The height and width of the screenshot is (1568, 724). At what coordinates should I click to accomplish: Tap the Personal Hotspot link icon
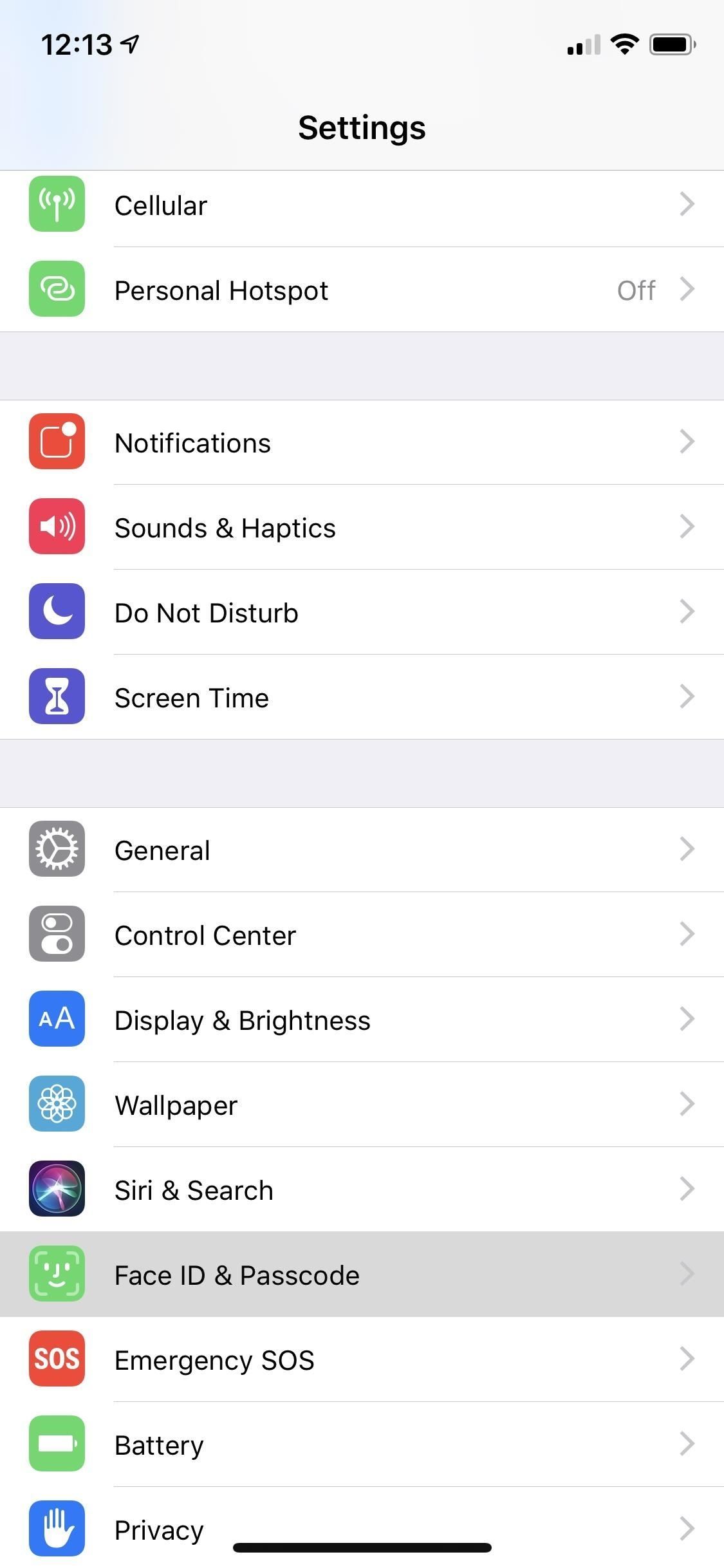[x=57, y=290]
